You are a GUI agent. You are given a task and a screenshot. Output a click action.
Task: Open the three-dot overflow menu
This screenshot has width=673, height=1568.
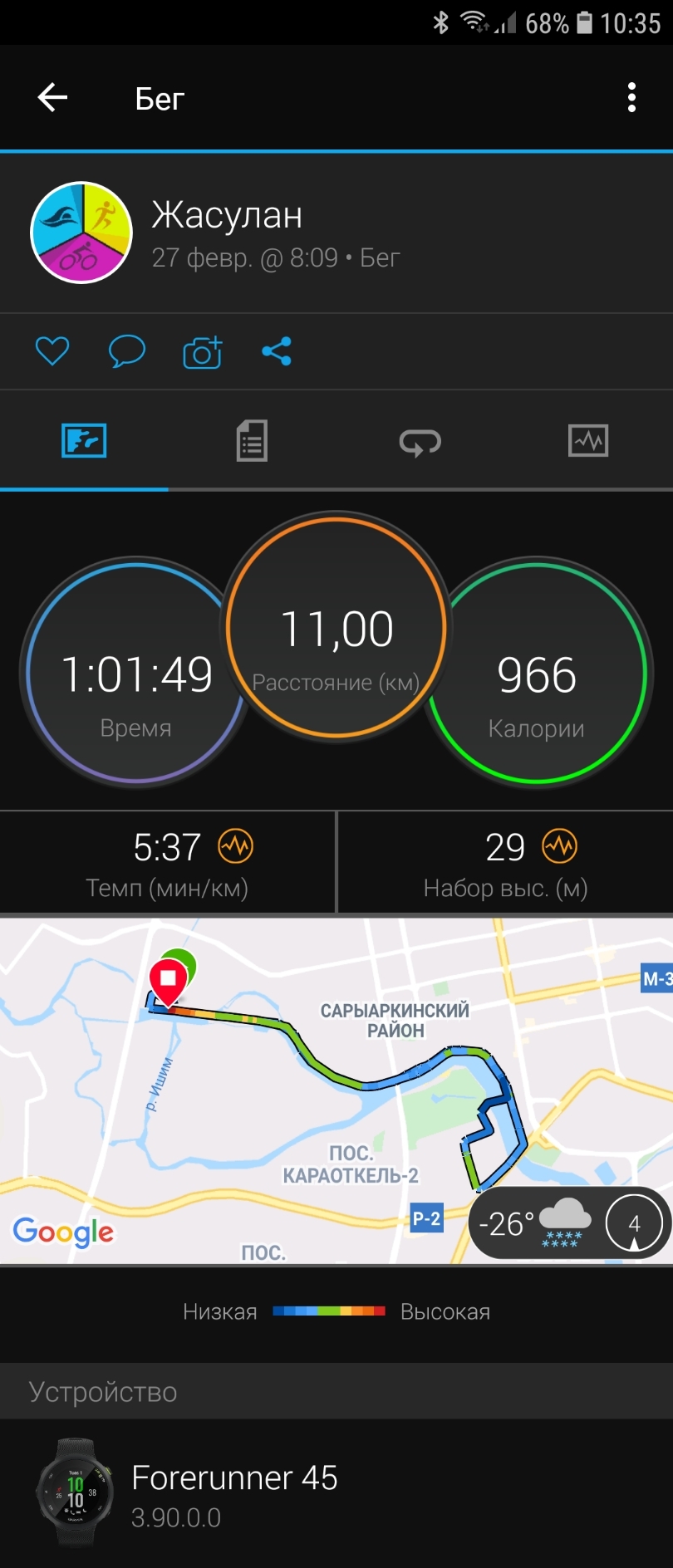tap(631, 98)
